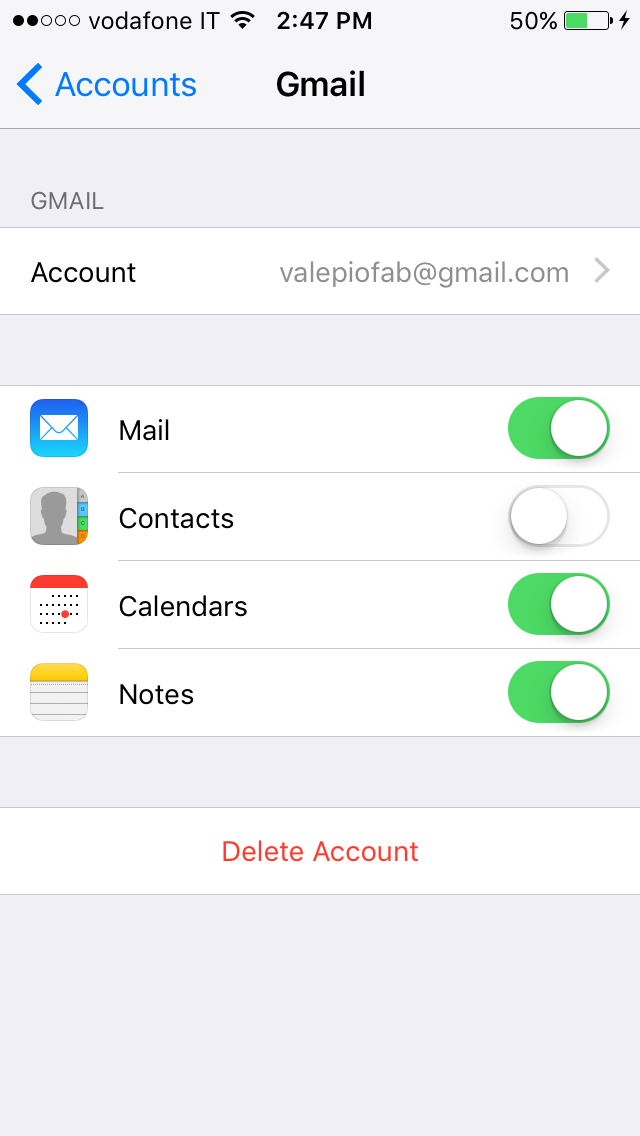Enable the Contacts switch
Viewport: 640px width, 1136px height.
[558, 516]
